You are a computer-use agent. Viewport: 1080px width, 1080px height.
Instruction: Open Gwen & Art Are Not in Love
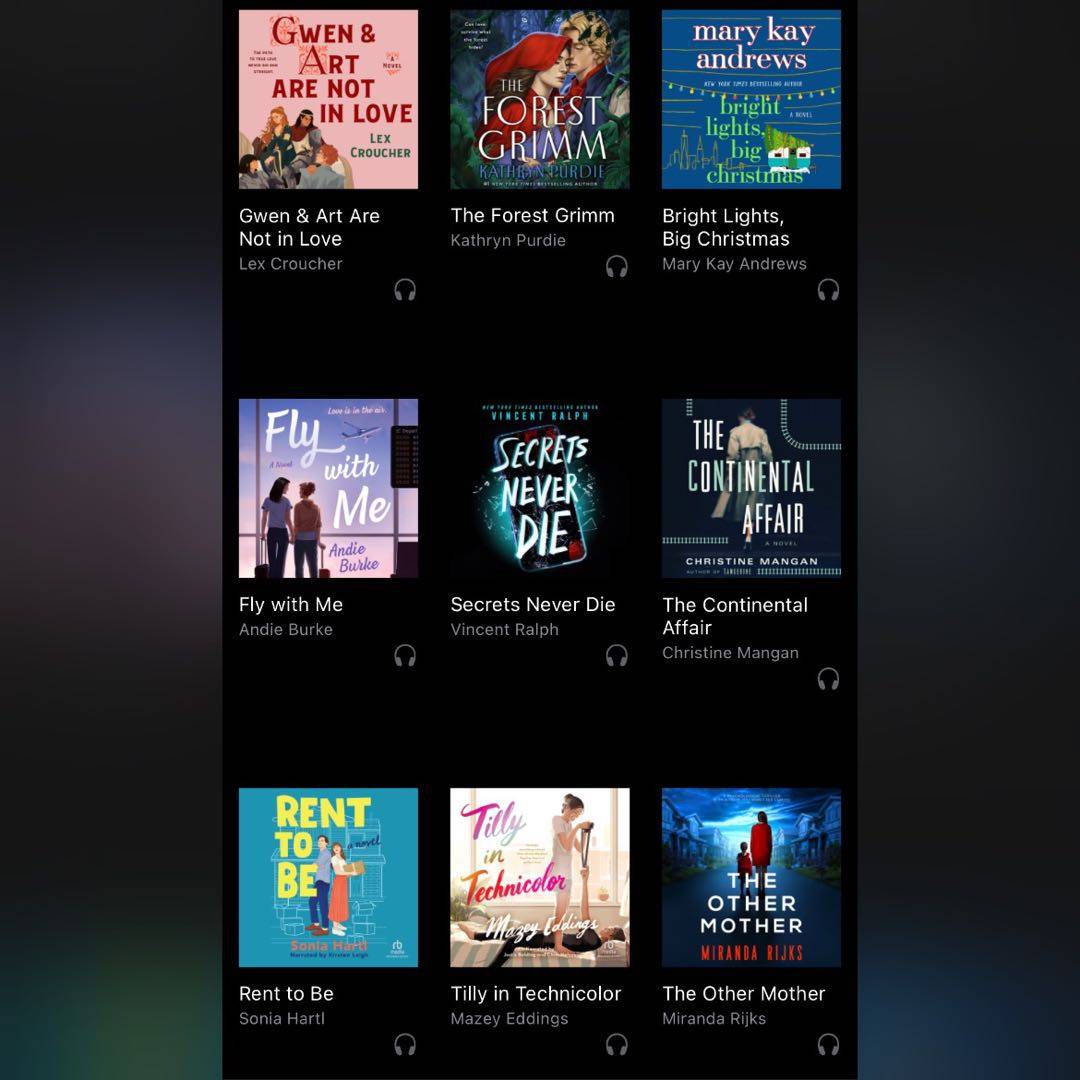click(328, 100)
